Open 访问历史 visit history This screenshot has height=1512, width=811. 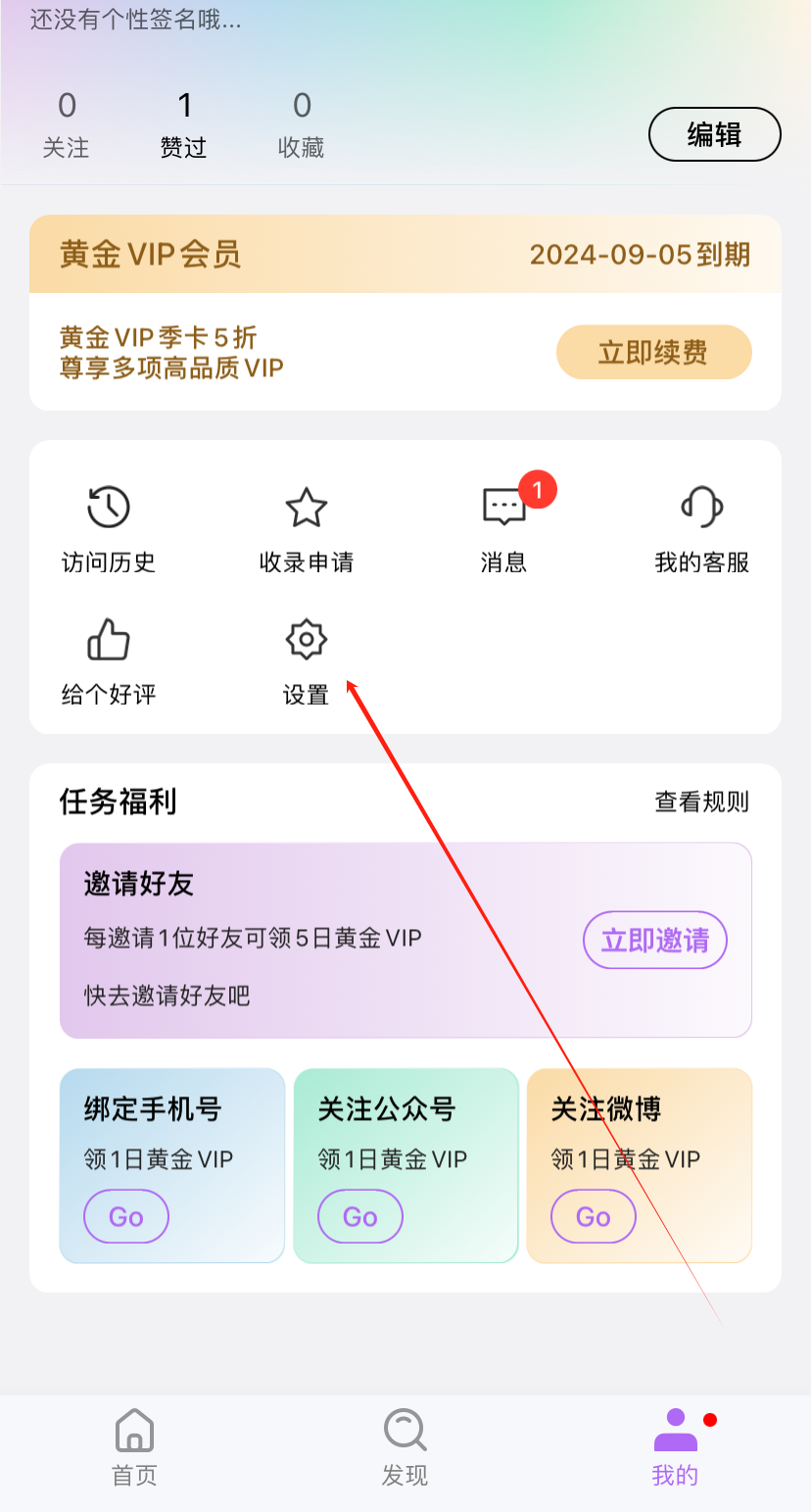point(109,529)
